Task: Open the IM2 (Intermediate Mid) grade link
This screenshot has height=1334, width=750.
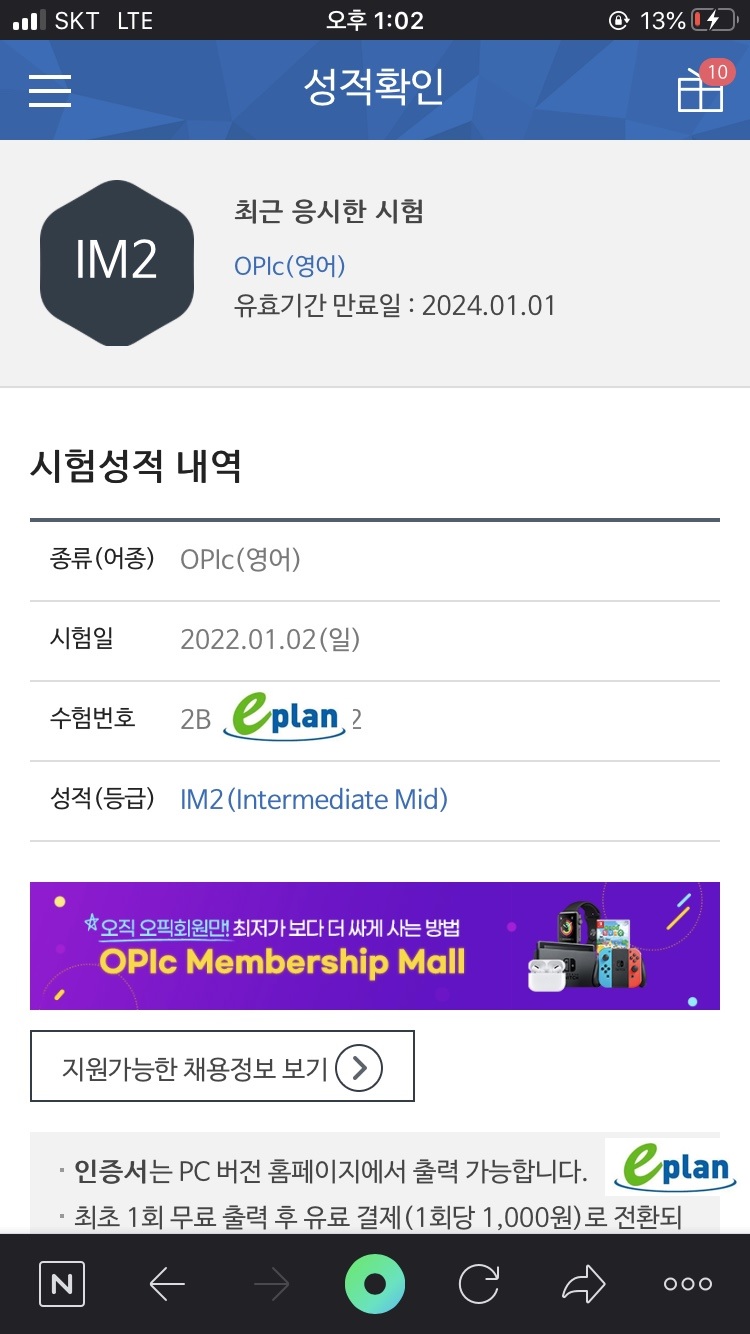Action: click(314, 799)
